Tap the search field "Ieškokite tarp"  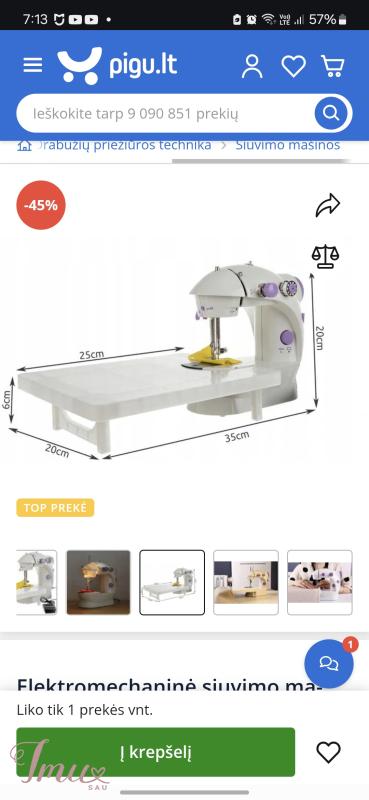[x=165, y=113]
